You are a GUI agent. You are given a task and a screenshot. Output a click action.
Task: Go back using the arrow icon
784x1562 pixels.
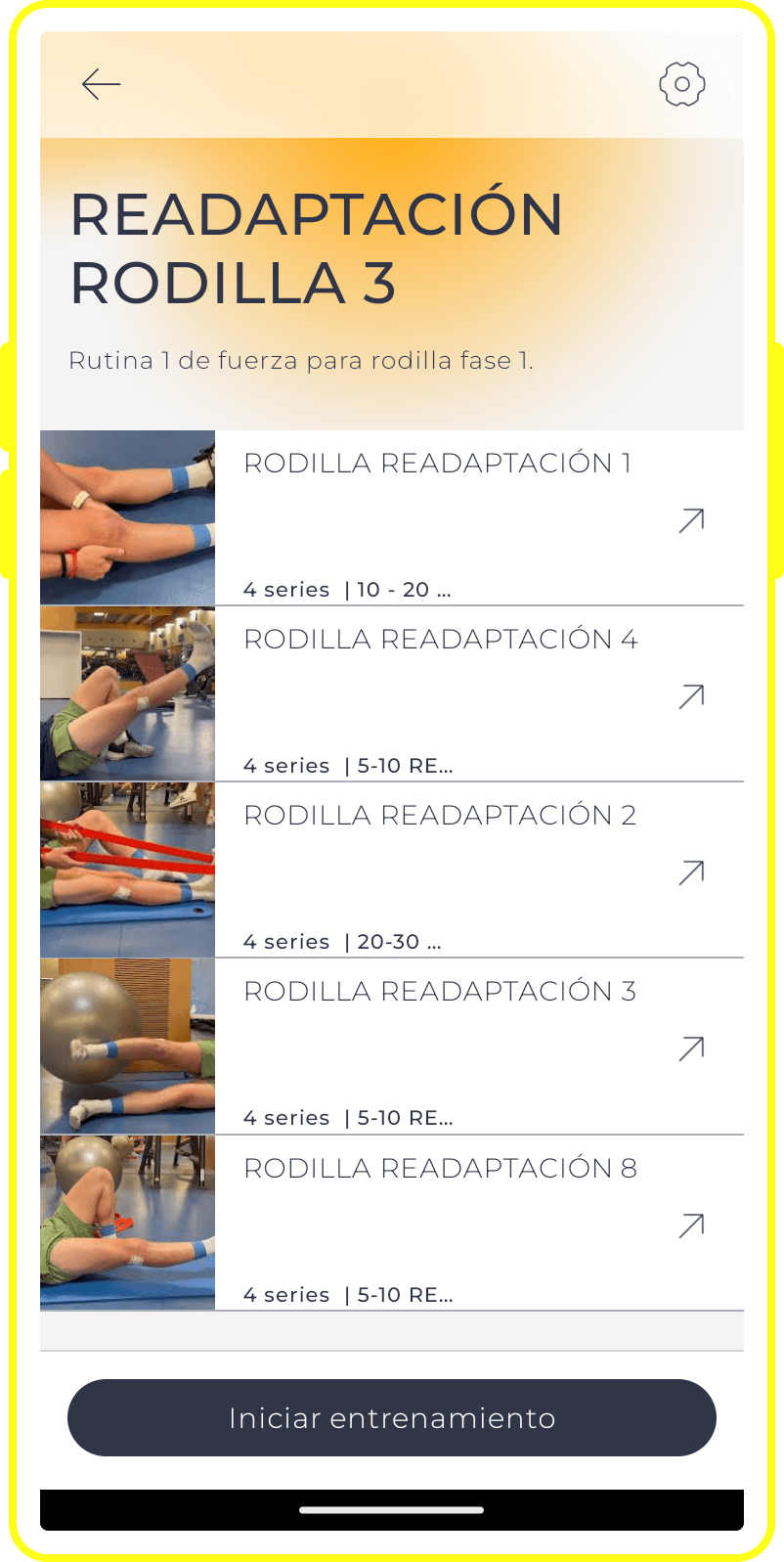point(101,84)
